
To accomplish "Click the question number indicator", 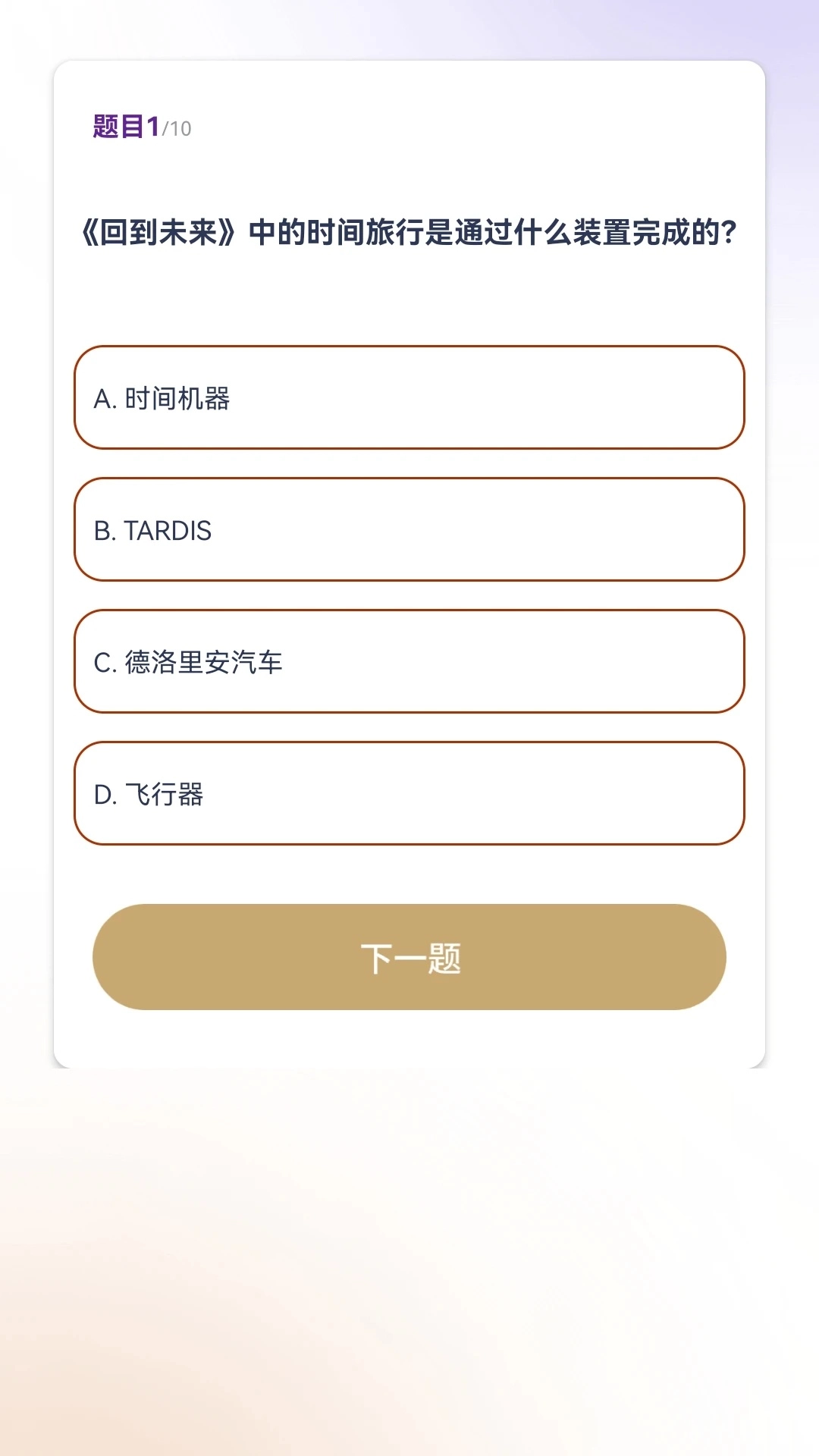I will 139,127.
